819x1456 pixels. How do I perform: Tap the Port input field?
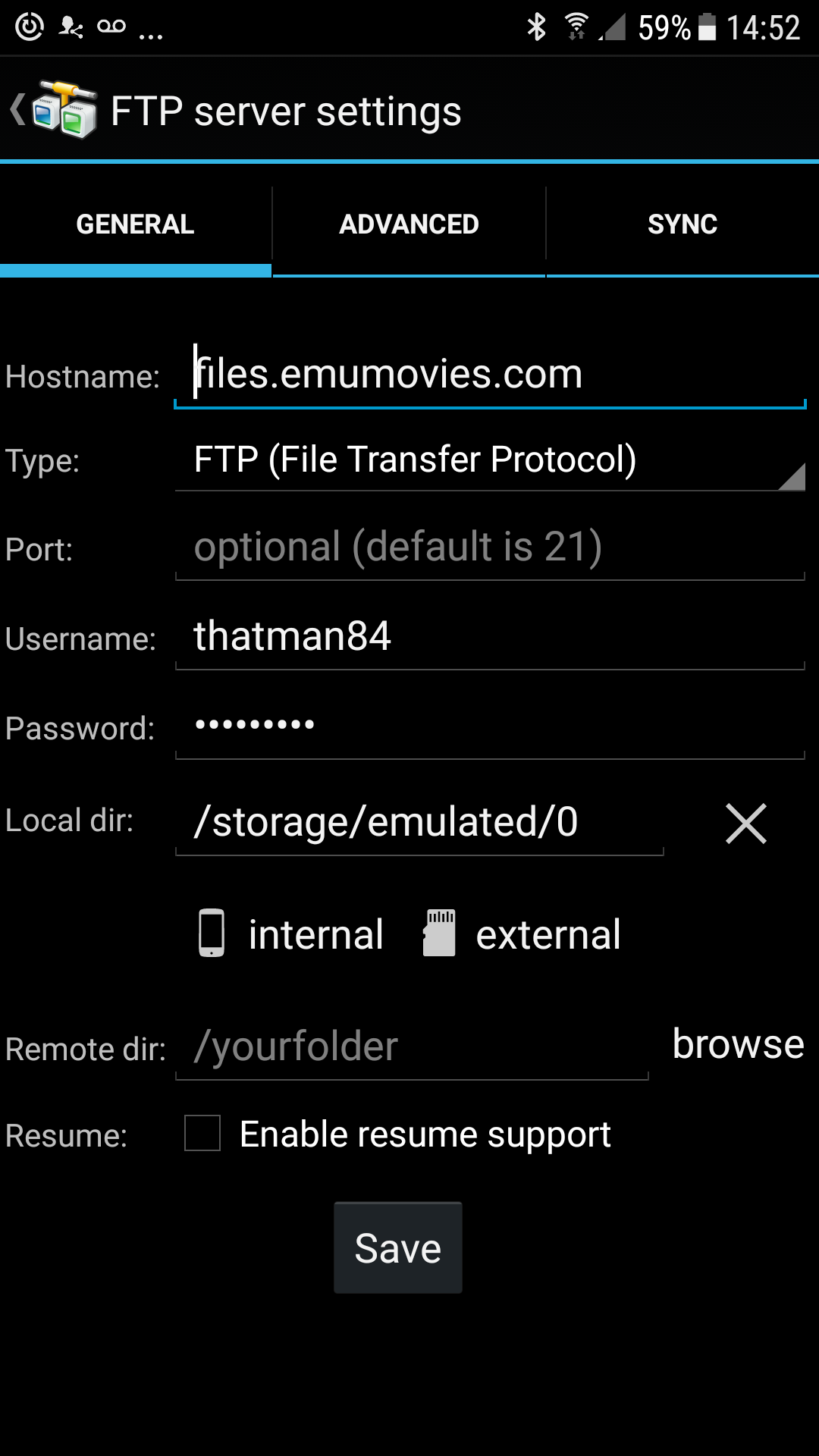489,548
